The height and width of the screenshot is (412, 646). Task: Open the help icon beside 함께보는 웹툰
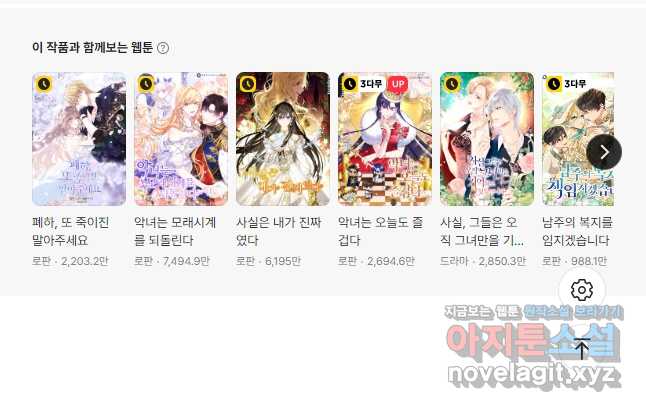coord(163,48)
